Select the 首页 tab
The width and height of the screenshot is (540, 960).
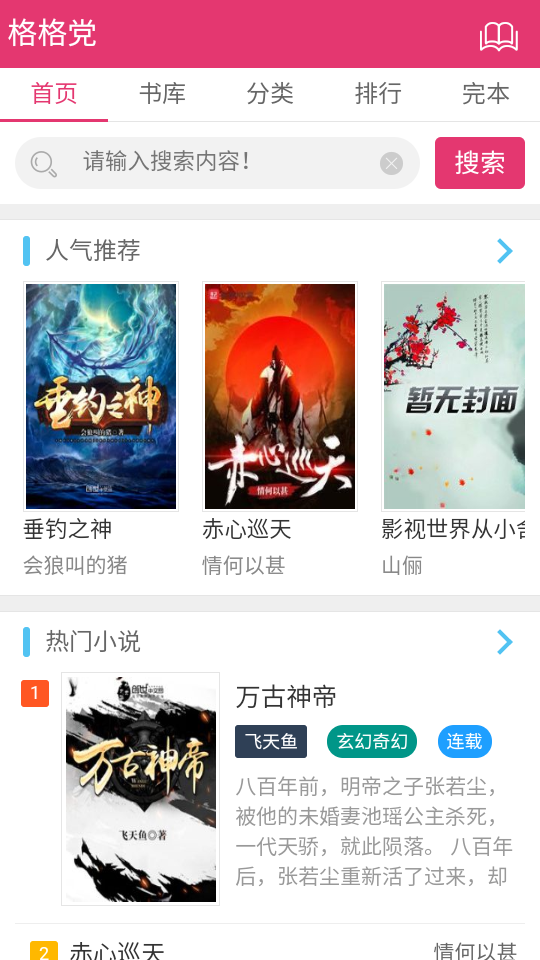54,94
